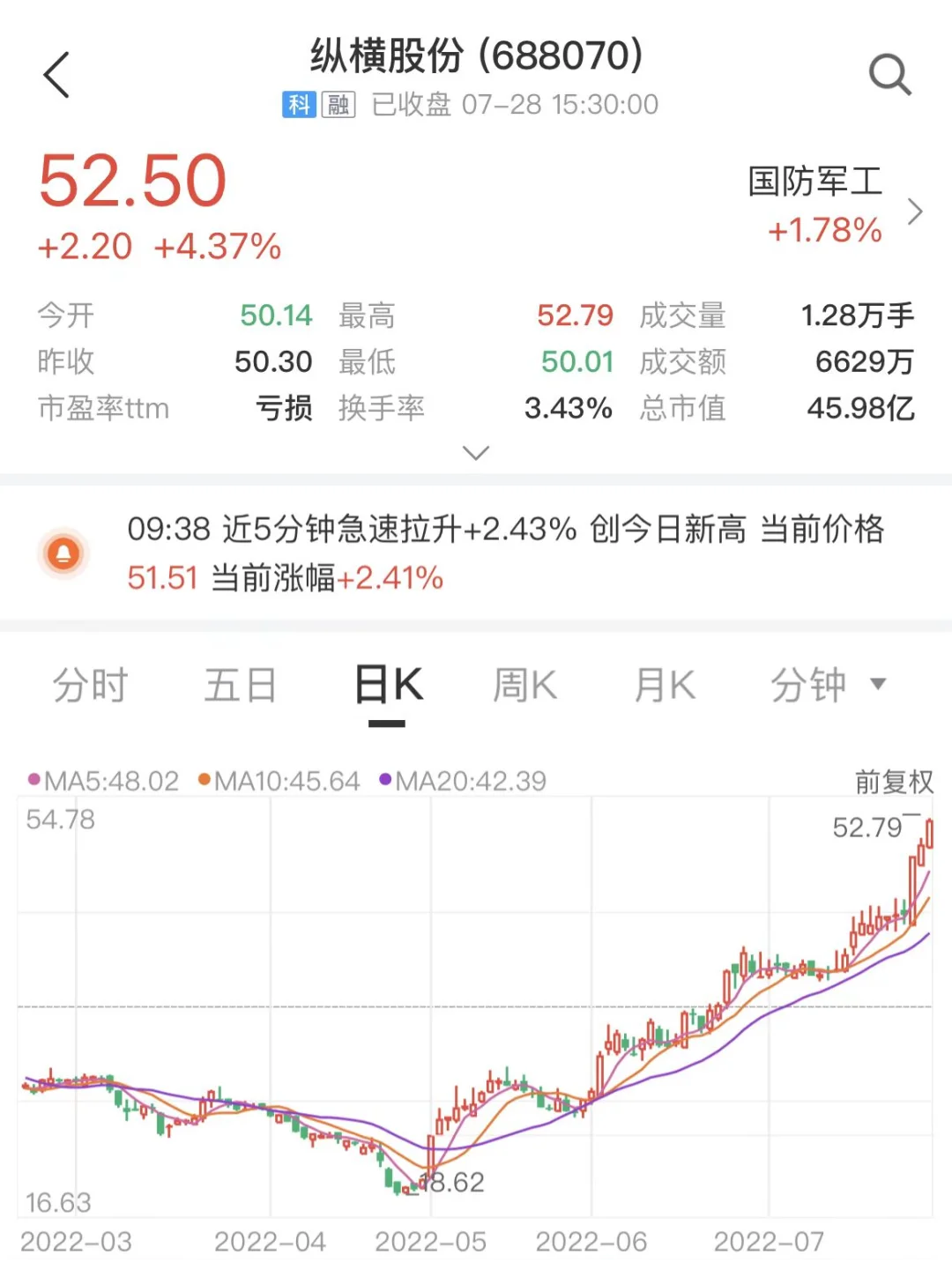The image size is (952, 1262).
Task: Switch to the 月K chart tab
Action: pyautogui.click(x=664, y=686)
